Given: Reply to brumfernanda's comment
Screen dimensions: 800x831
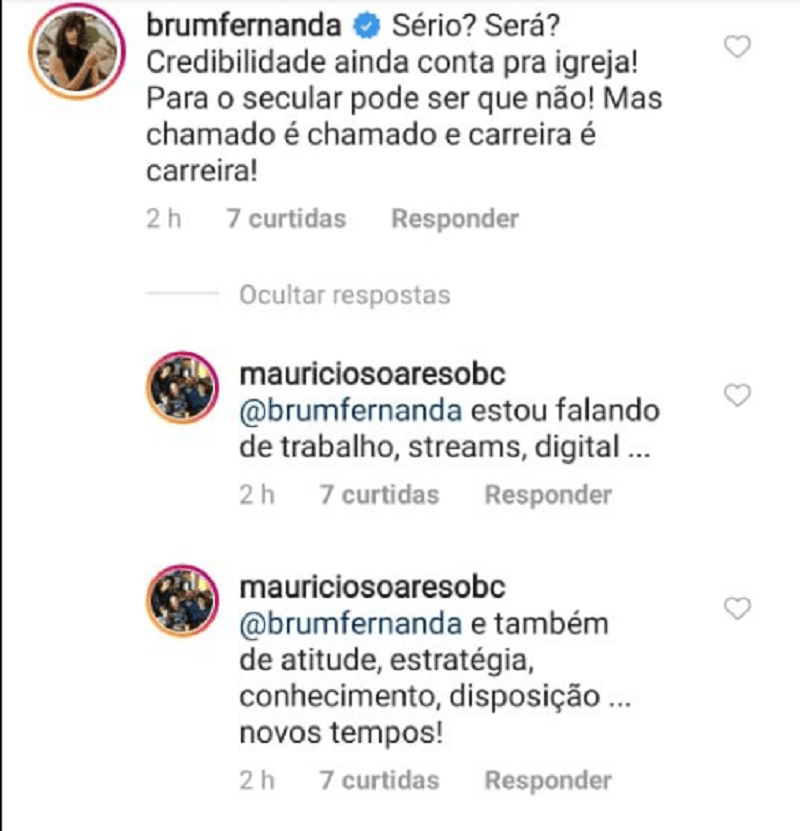Looking at the screenshot, I should [x=454, y=219].
